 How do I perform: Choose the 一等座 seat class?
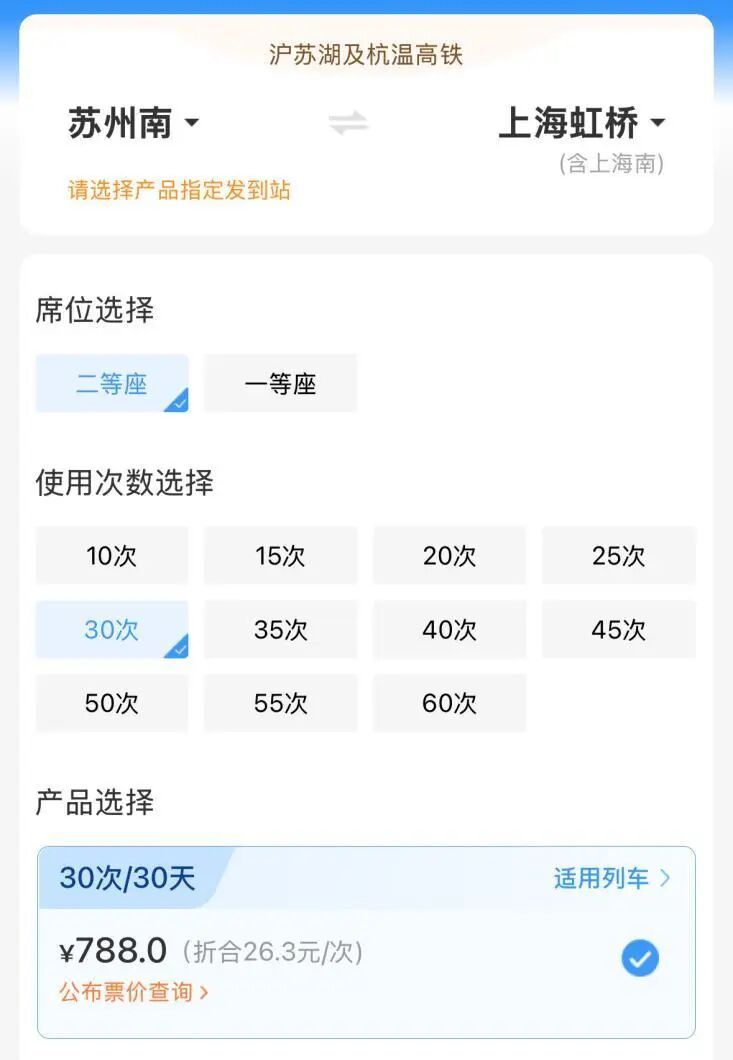(x=280, y=383)
